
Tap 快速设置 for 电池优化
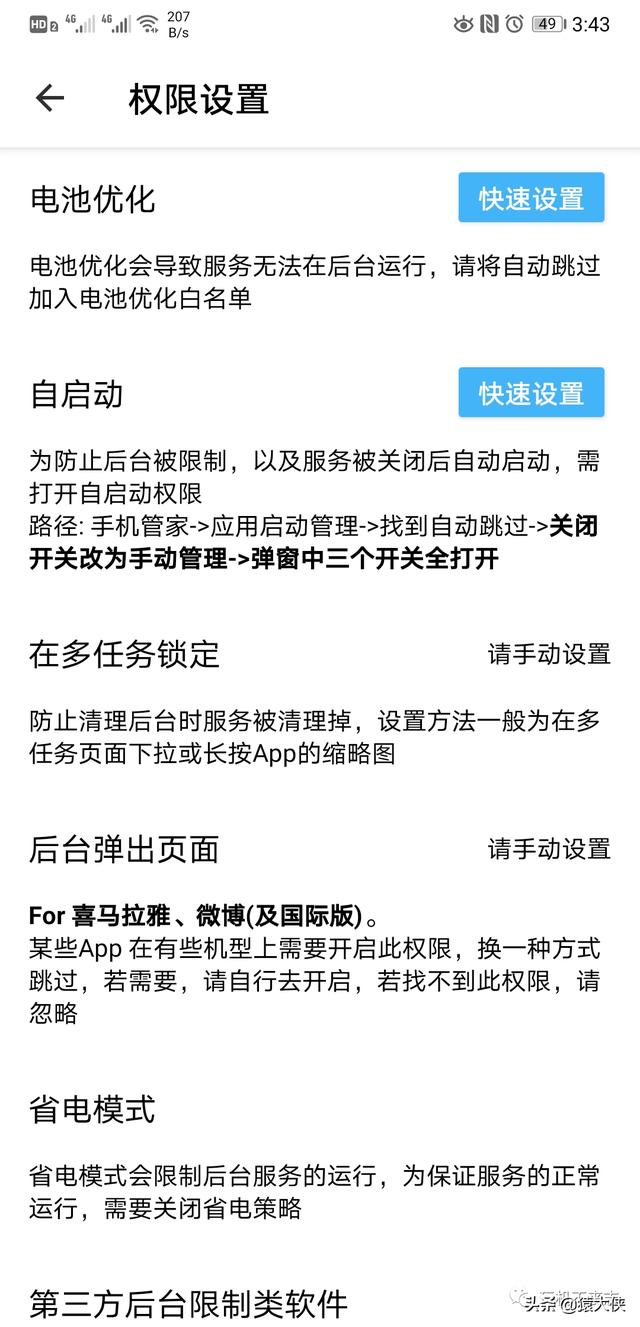coord(531,198)
